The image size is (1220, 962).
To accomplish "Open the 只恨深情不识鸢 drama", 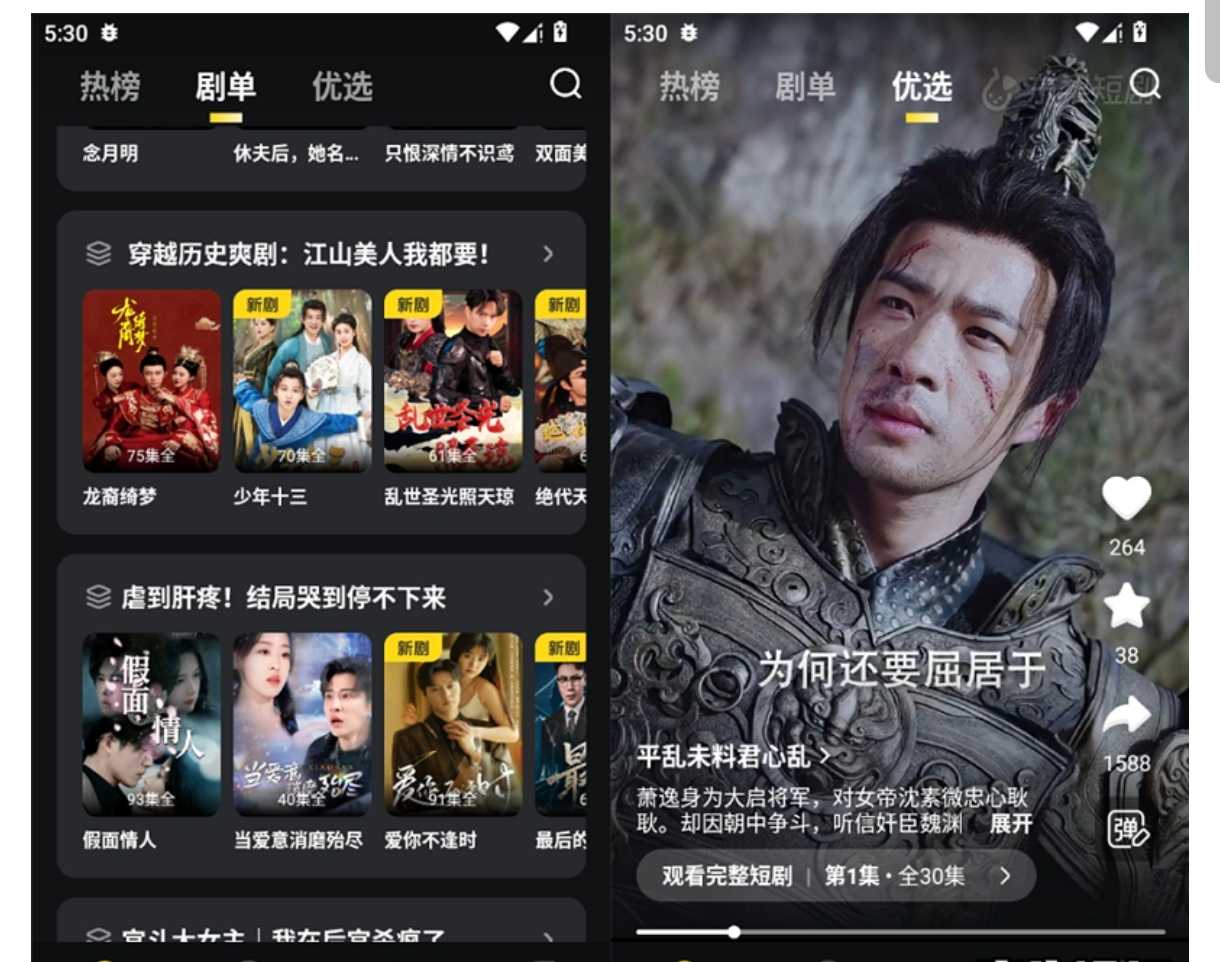I will [449, 154].
